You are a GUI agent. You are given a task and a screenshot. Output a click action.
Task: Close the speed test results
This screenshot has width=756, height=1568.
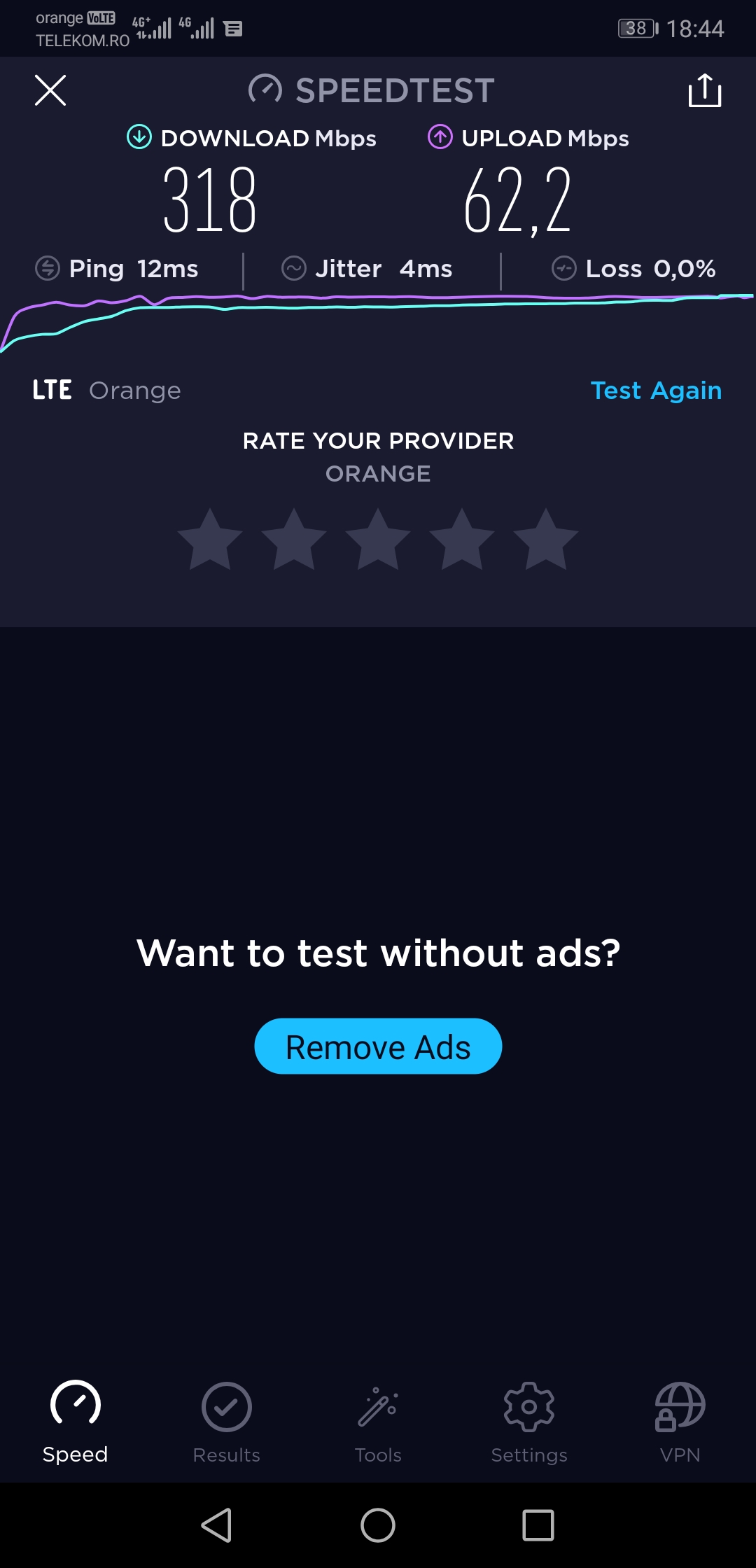click(x=50, y=90)
